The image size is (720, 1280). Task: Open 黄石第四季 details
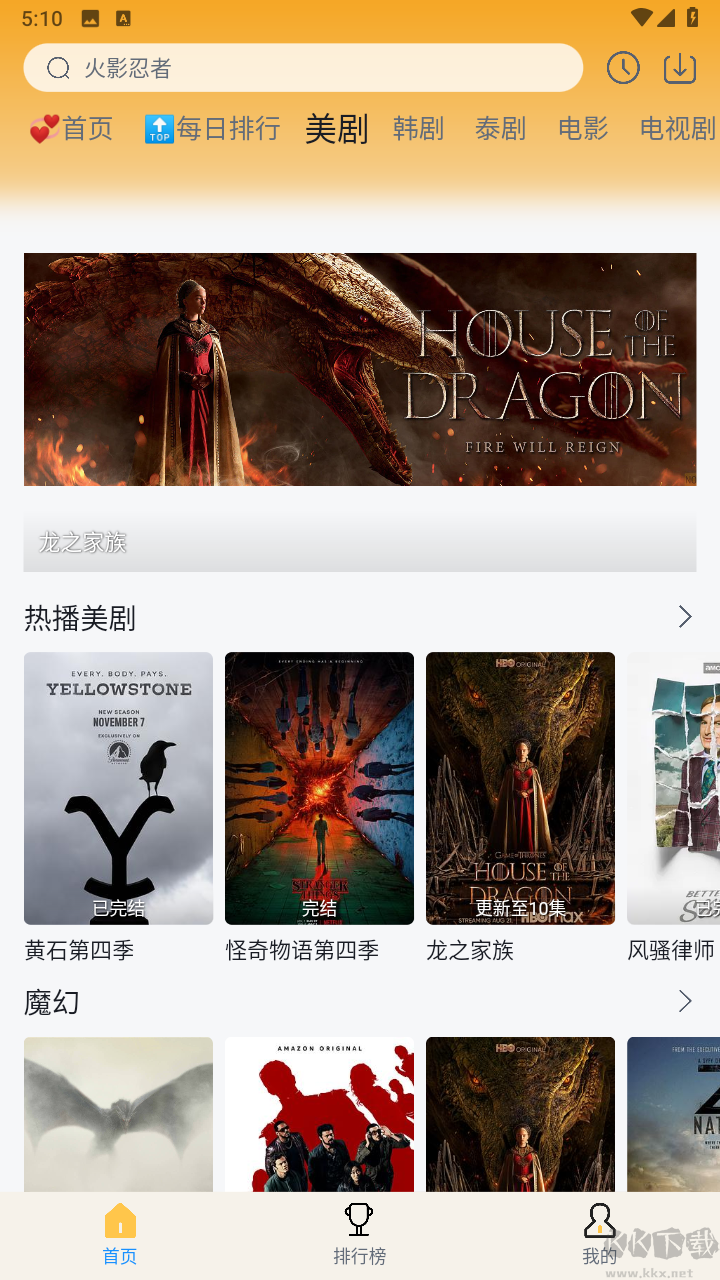[118, 787]
